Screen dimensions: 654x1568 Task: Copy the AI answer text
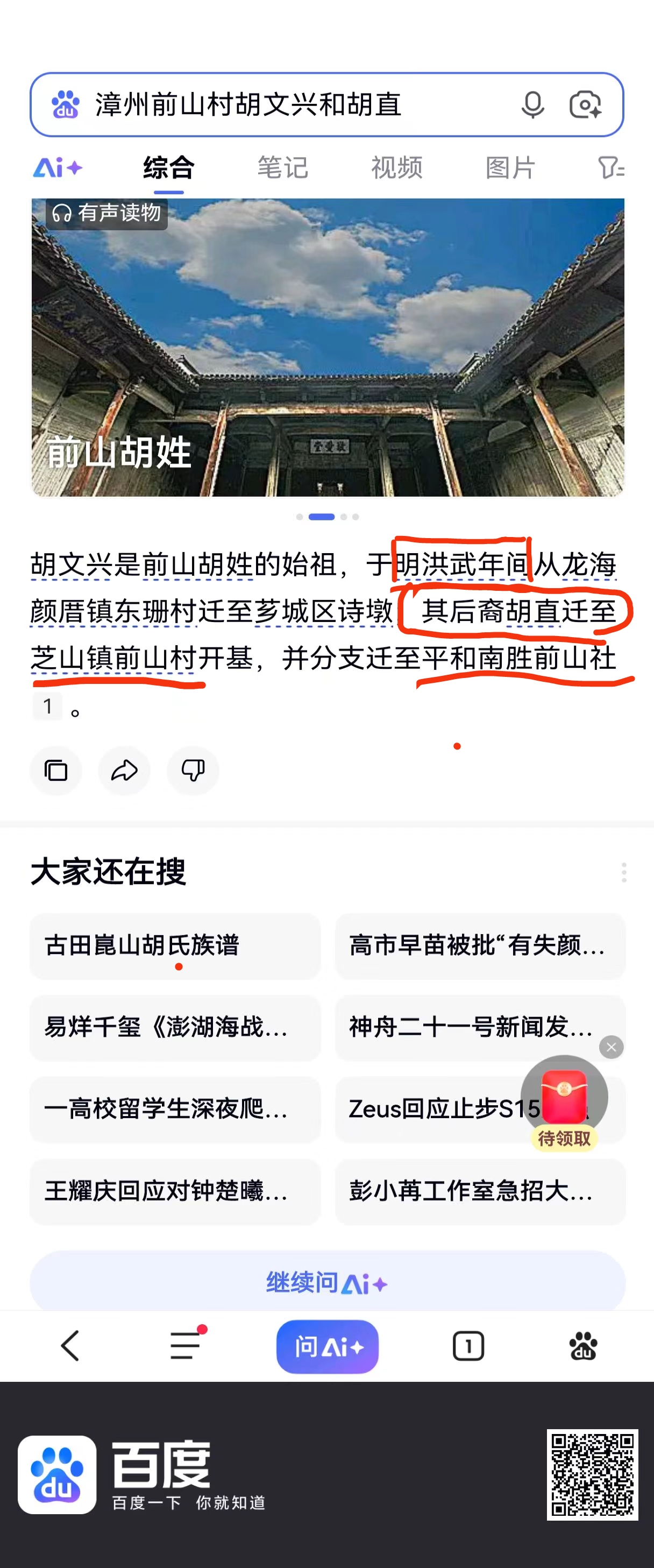tap(56, 771)
